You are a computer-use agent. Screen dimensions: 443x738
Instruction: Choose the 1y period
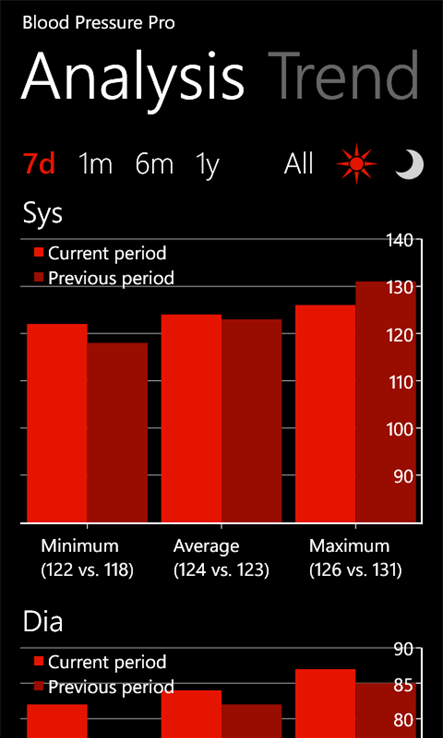tap(208, 165)
